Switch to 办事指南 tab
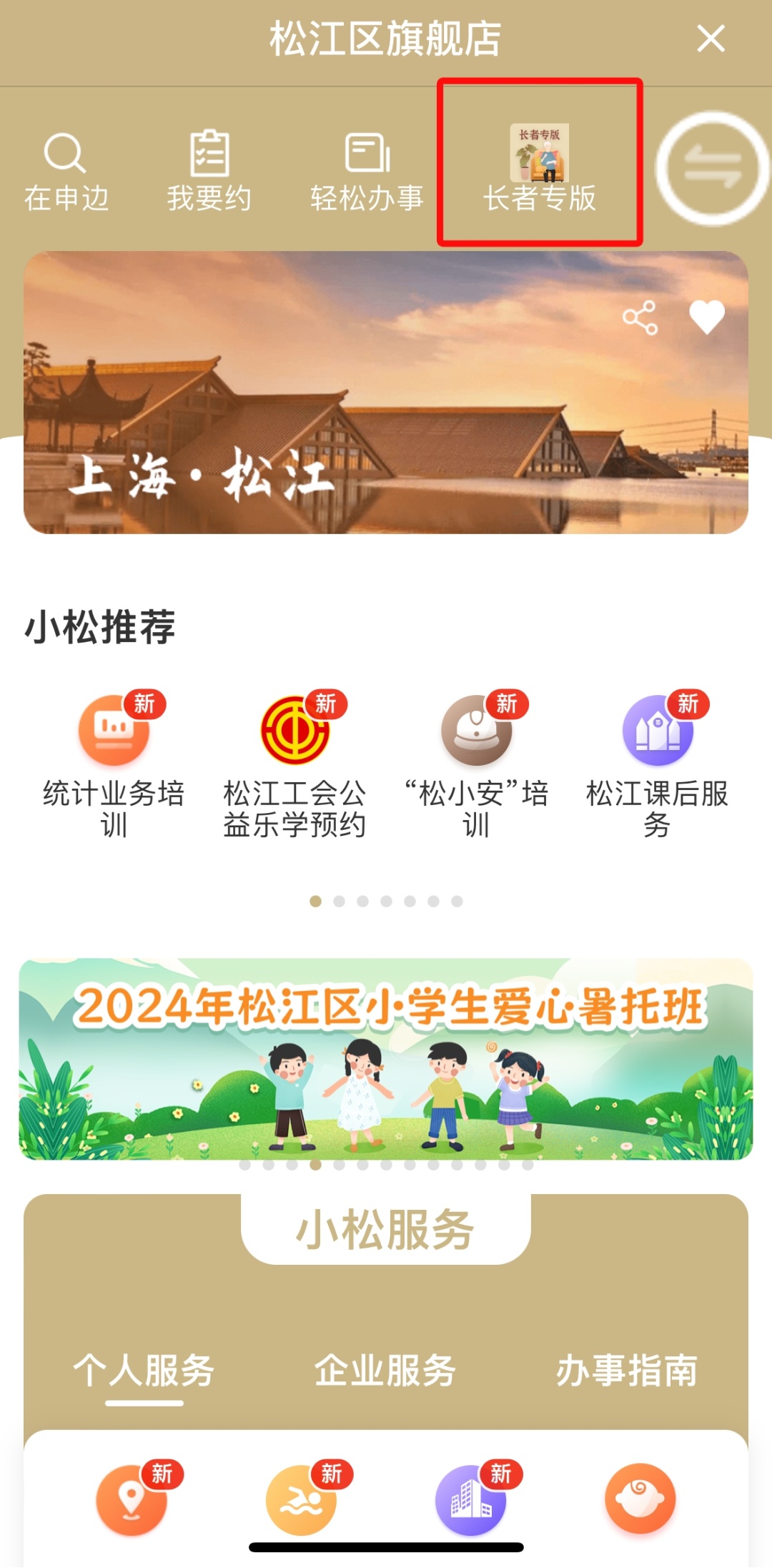772x1568 pixels. [626, 1371]
